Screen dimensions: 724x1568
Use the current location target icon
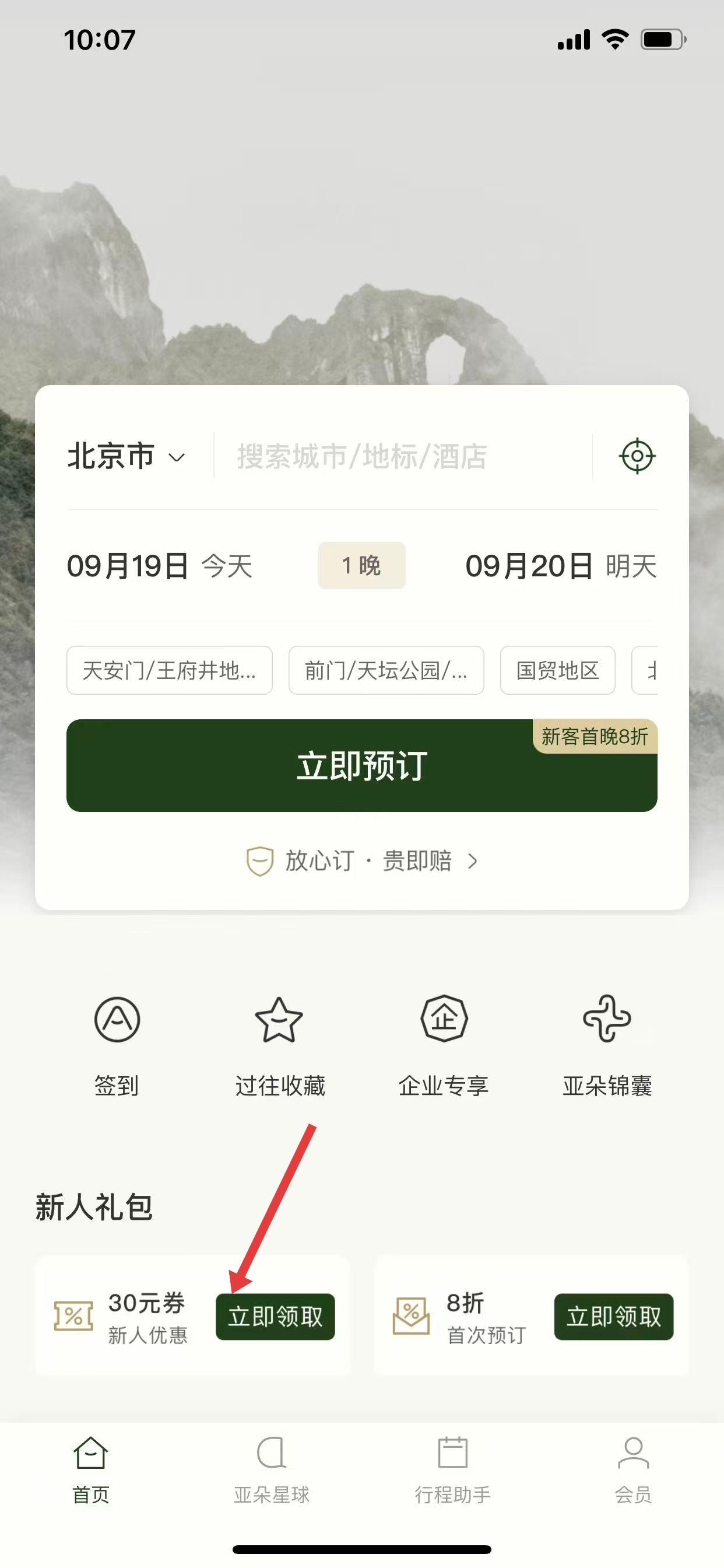637,456
